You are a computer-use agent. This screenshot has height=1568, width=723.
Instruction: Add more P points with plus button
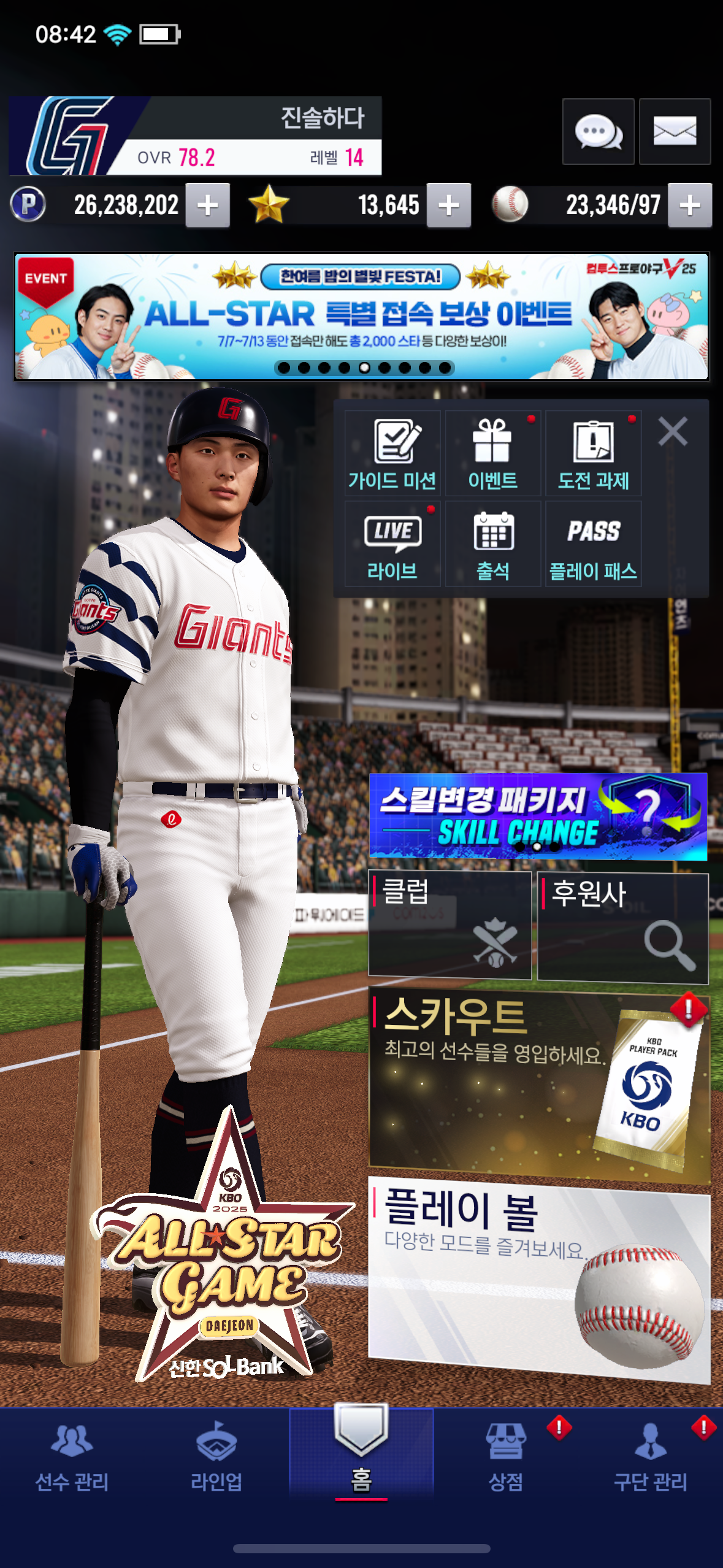tap(208, 206)
